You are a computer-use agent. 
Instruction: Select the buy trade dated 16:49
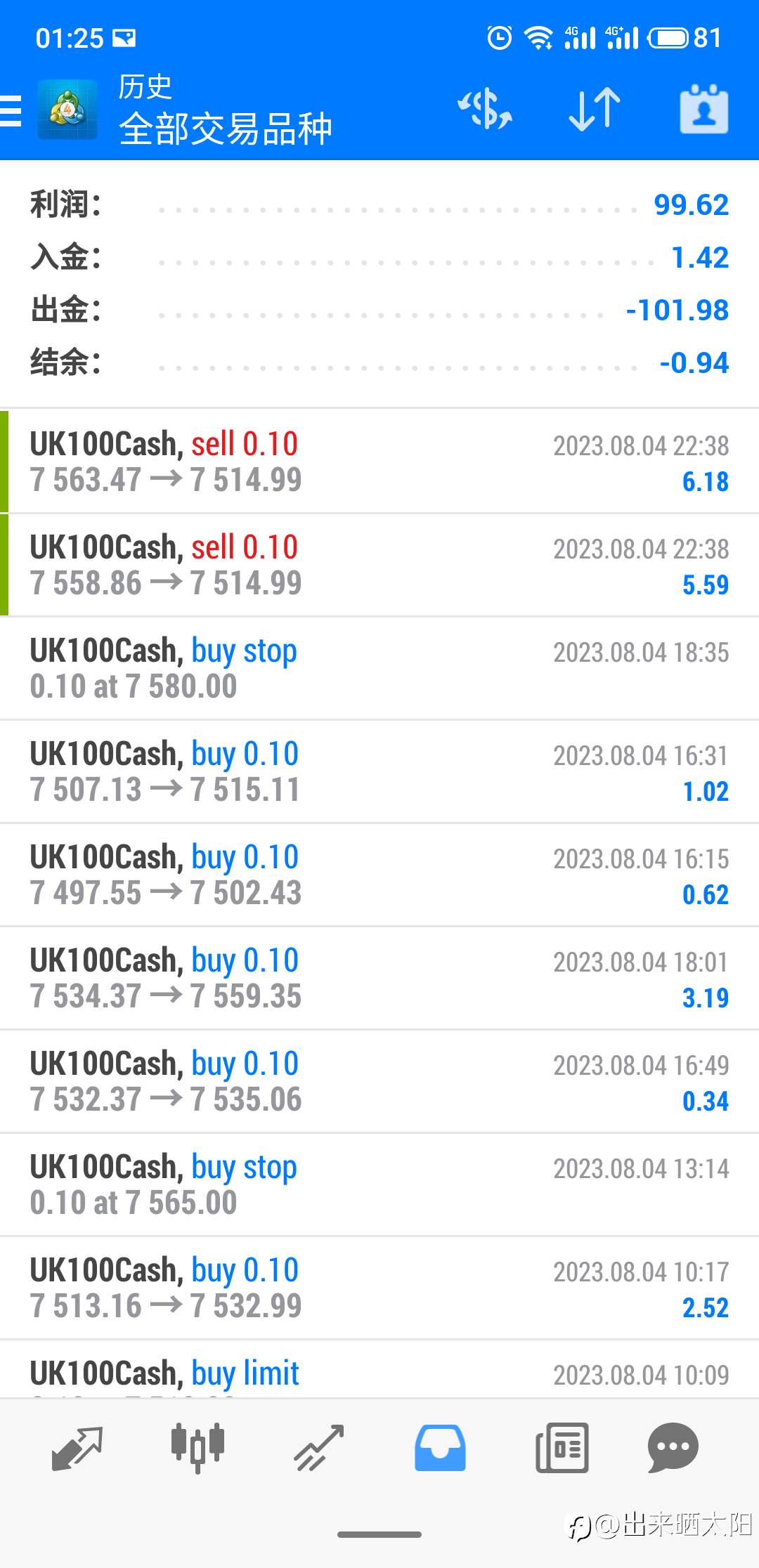(x=379, y=1081)
